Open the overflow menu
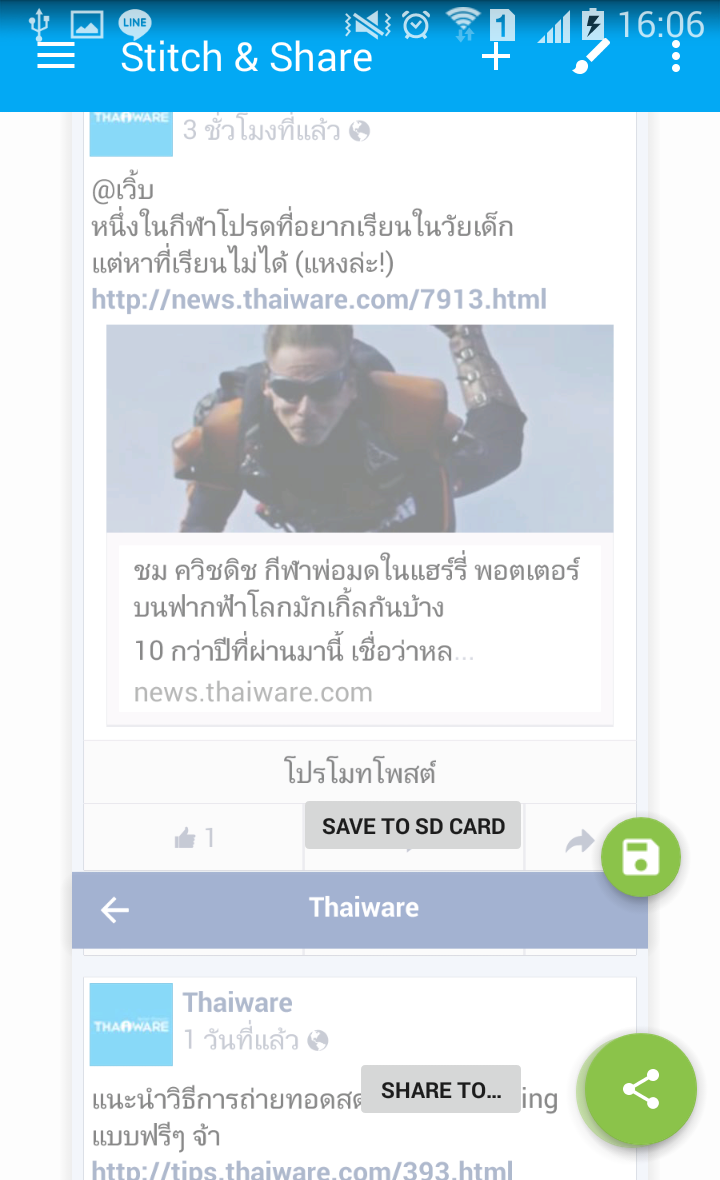 pyautogui.click(x=676, y=57)
